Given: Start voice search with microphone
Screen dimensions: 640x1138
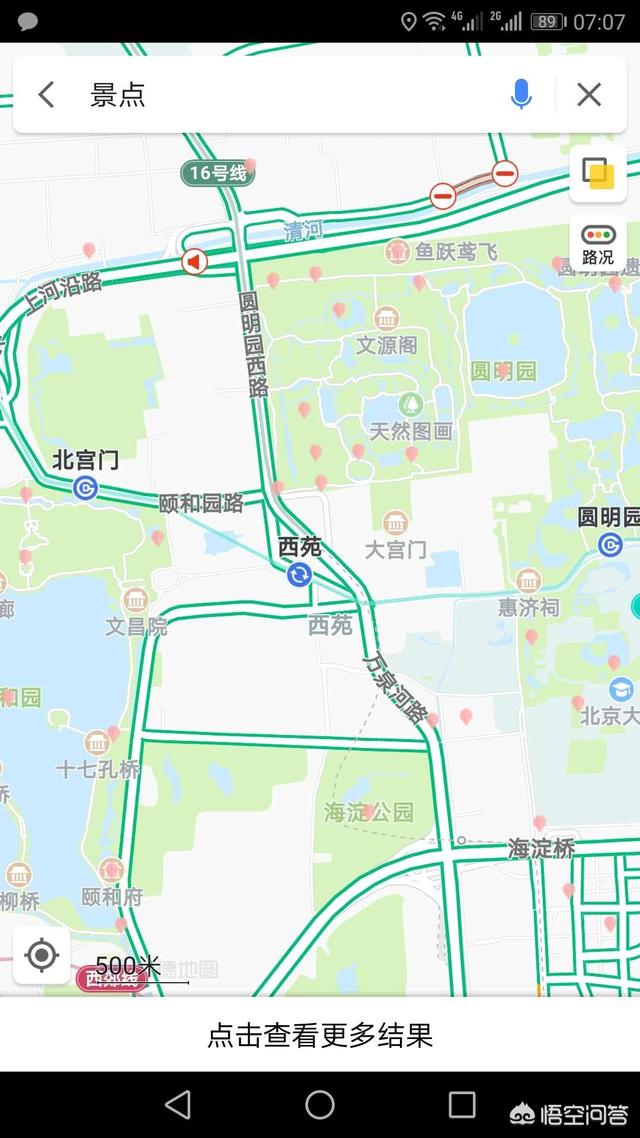Looking at the screenshot, I should pyautogui.click(x=521, y=94).
